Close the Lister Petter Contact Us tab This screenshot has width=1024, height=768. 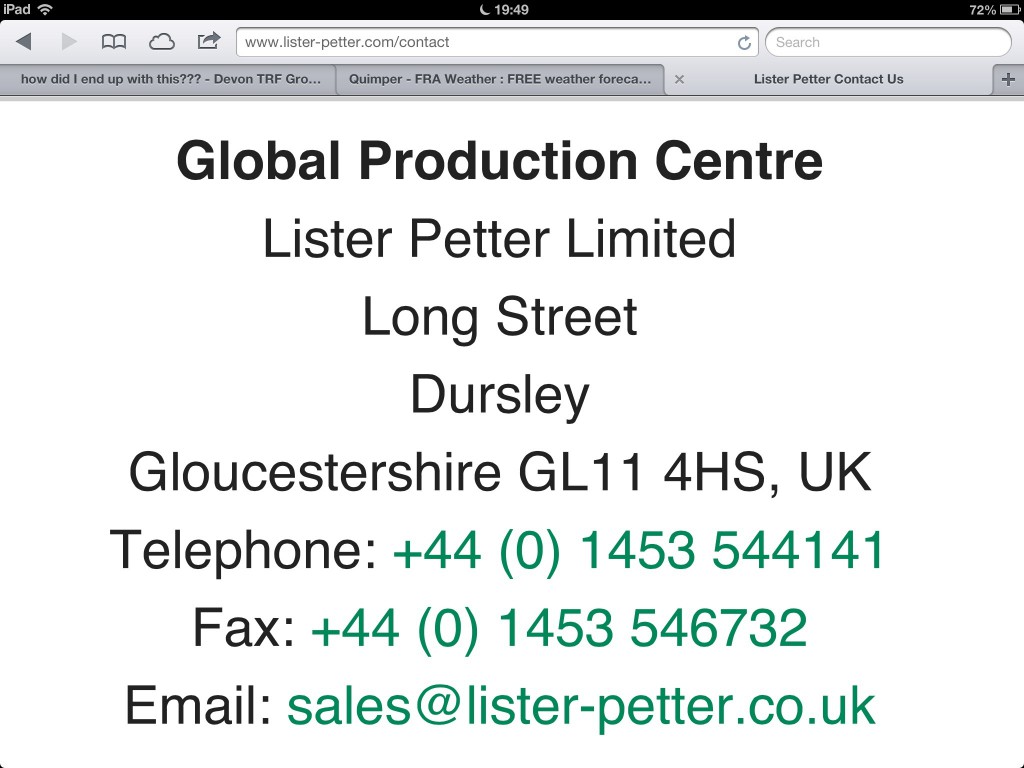[x=679, y=79]
